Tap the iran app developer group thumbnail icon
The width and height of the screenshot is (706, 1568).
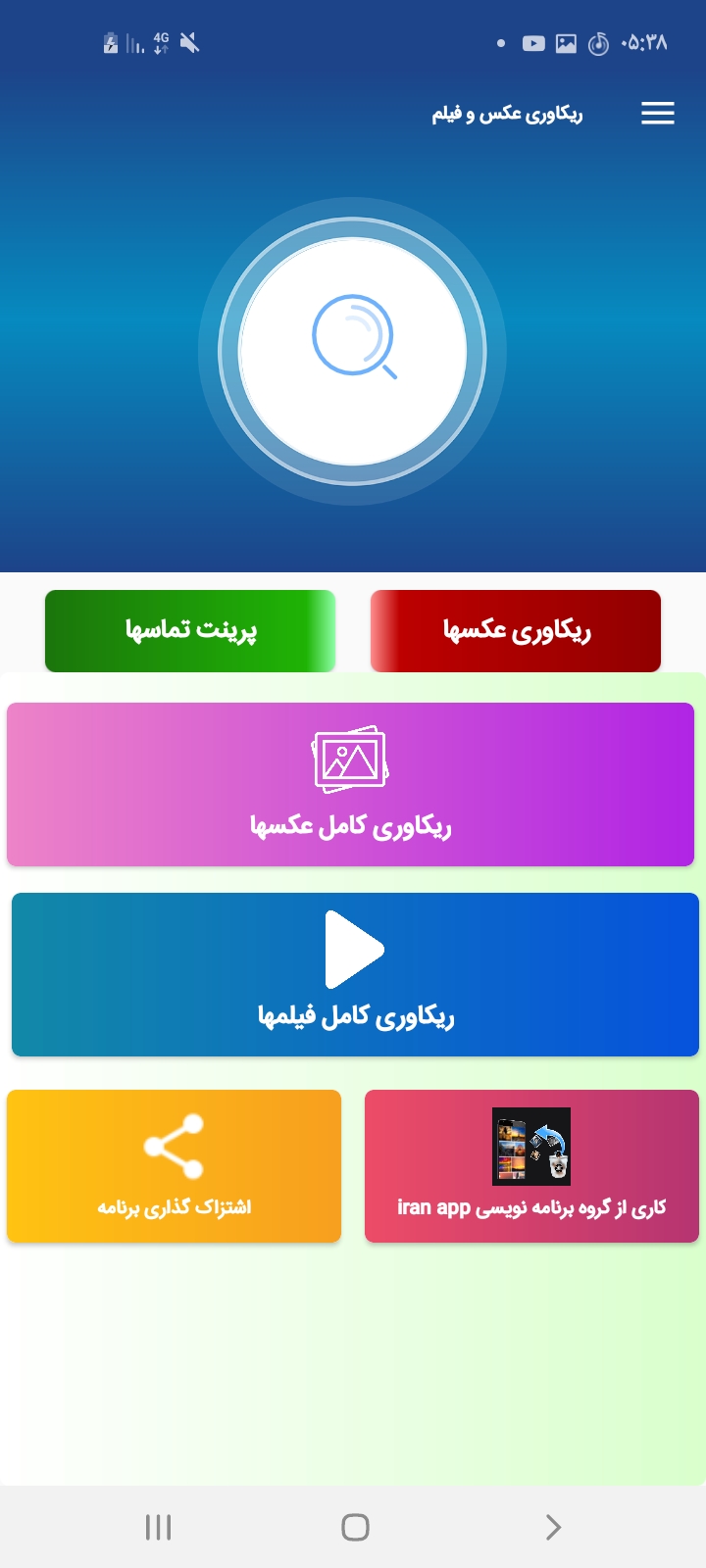tap(530, 1147)
